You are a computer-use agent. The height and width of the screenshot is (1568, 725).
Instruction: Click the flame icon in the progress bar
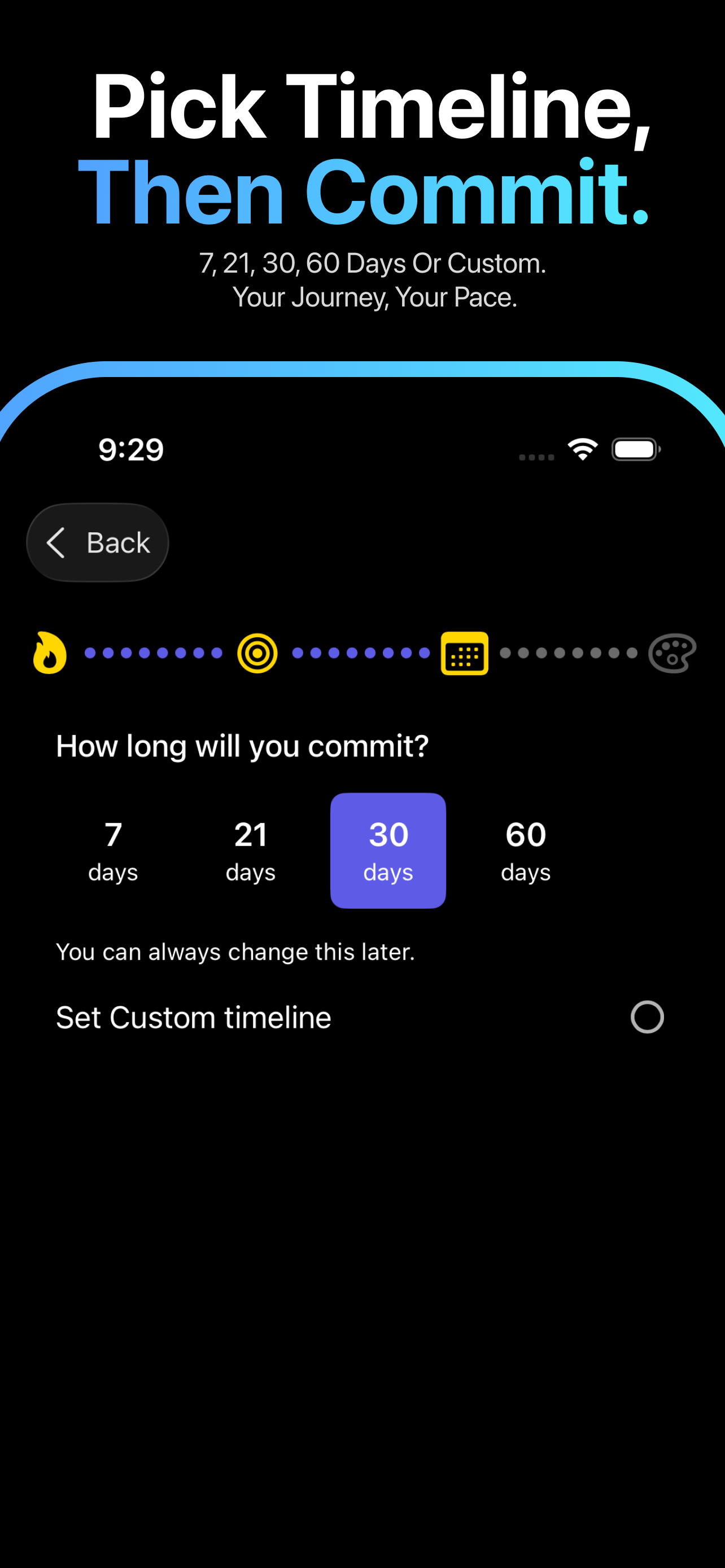coord(49,652)
